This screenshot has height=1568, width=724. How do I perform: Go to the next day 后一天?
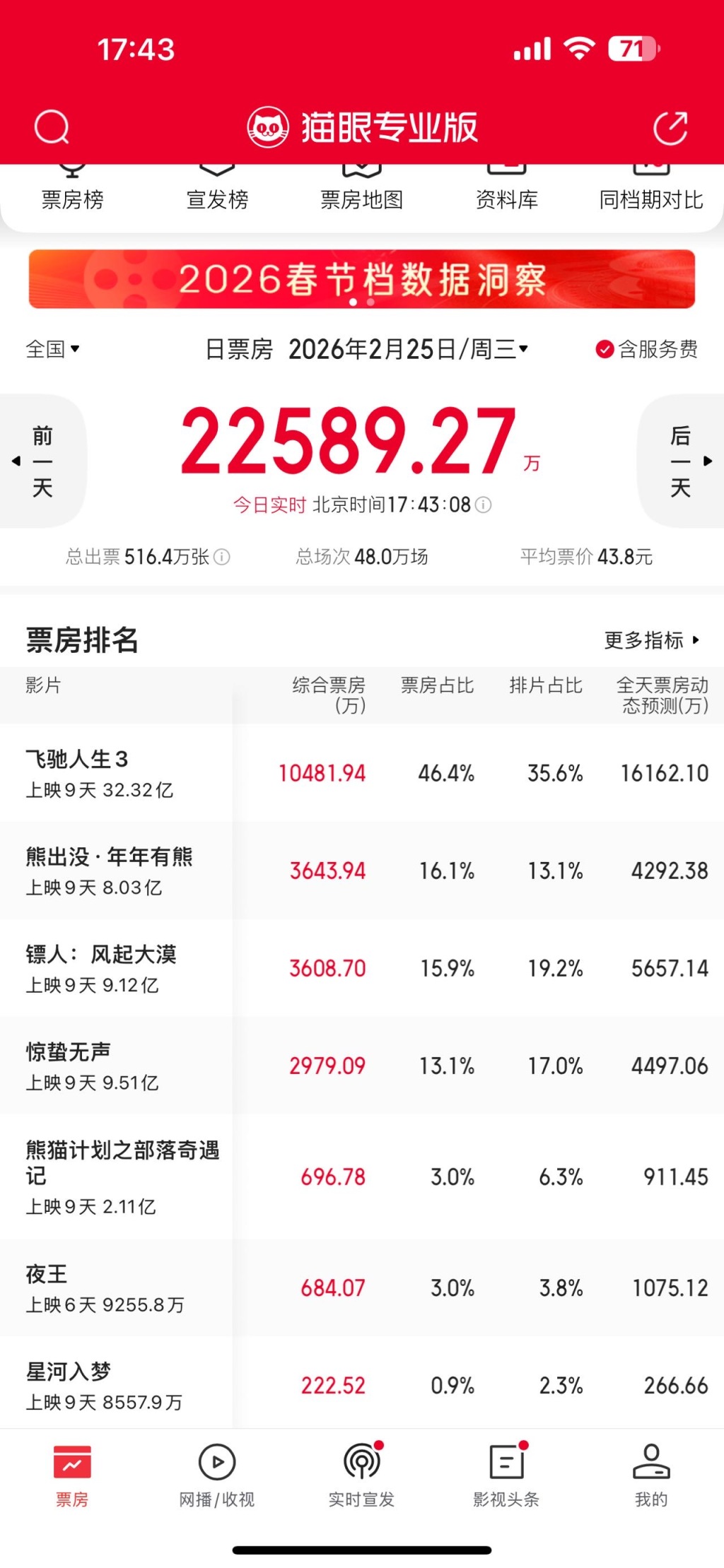click(682, 461)
